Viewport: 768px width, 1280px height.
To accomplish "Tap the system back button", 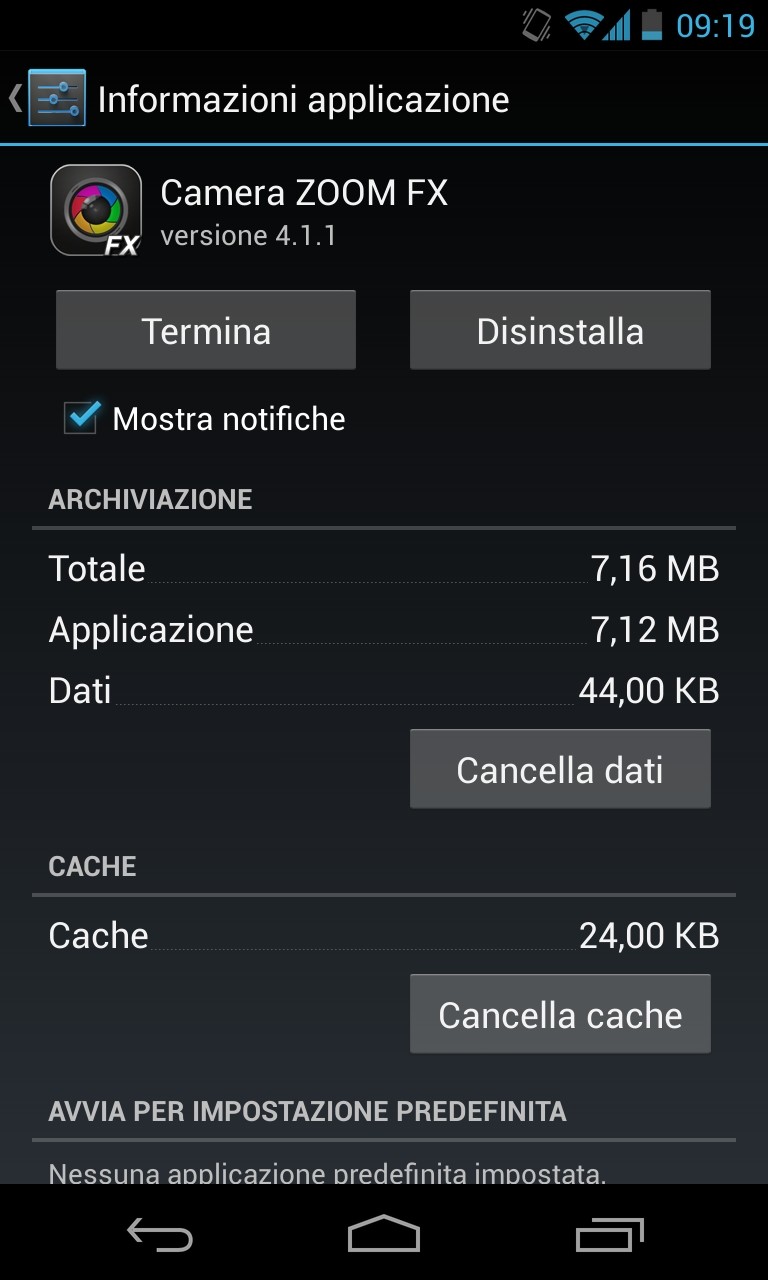I will click(160, 1235).
